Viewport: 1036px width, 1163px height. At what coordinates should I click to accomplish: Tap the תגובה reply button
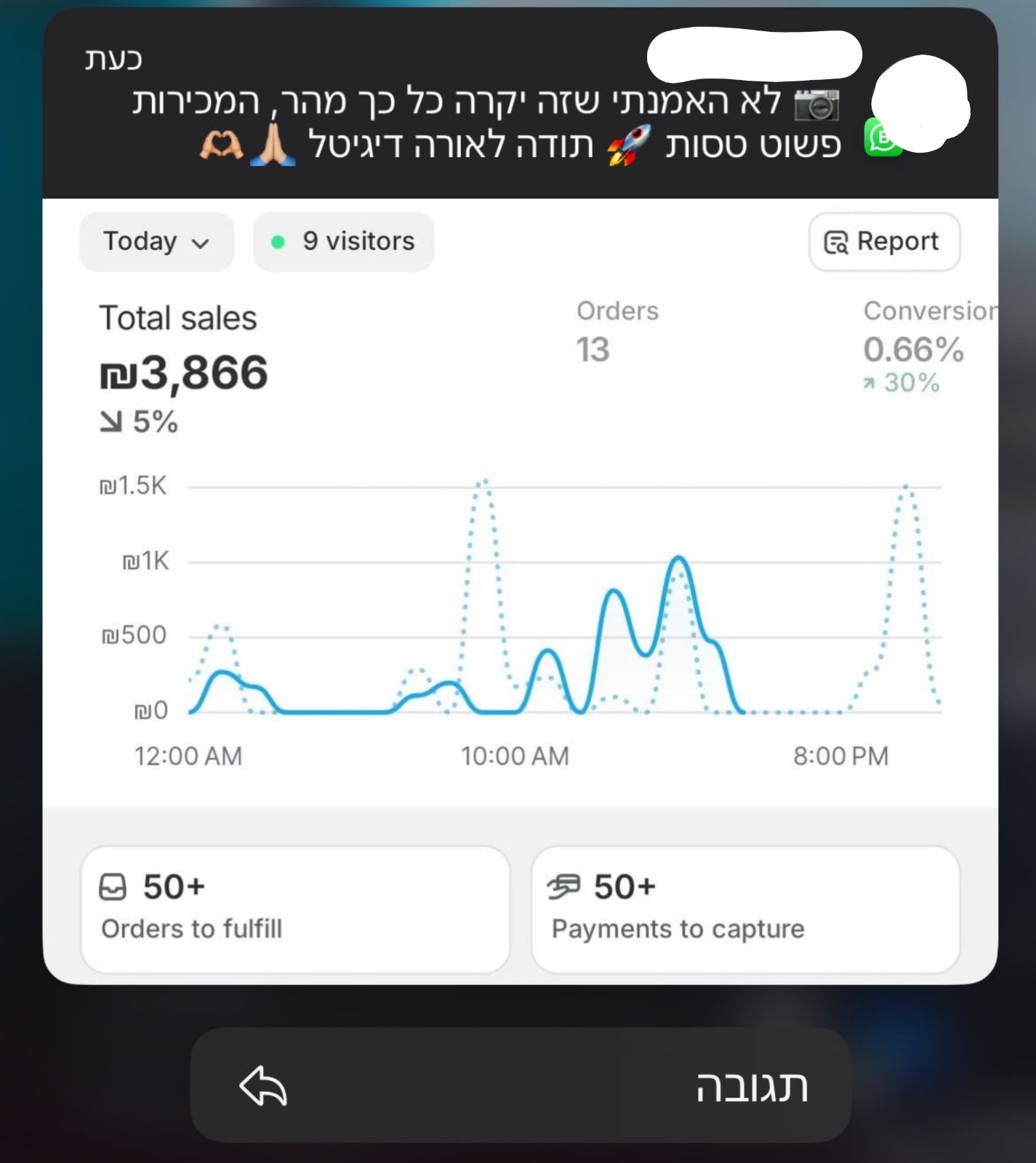(520, 1086)
